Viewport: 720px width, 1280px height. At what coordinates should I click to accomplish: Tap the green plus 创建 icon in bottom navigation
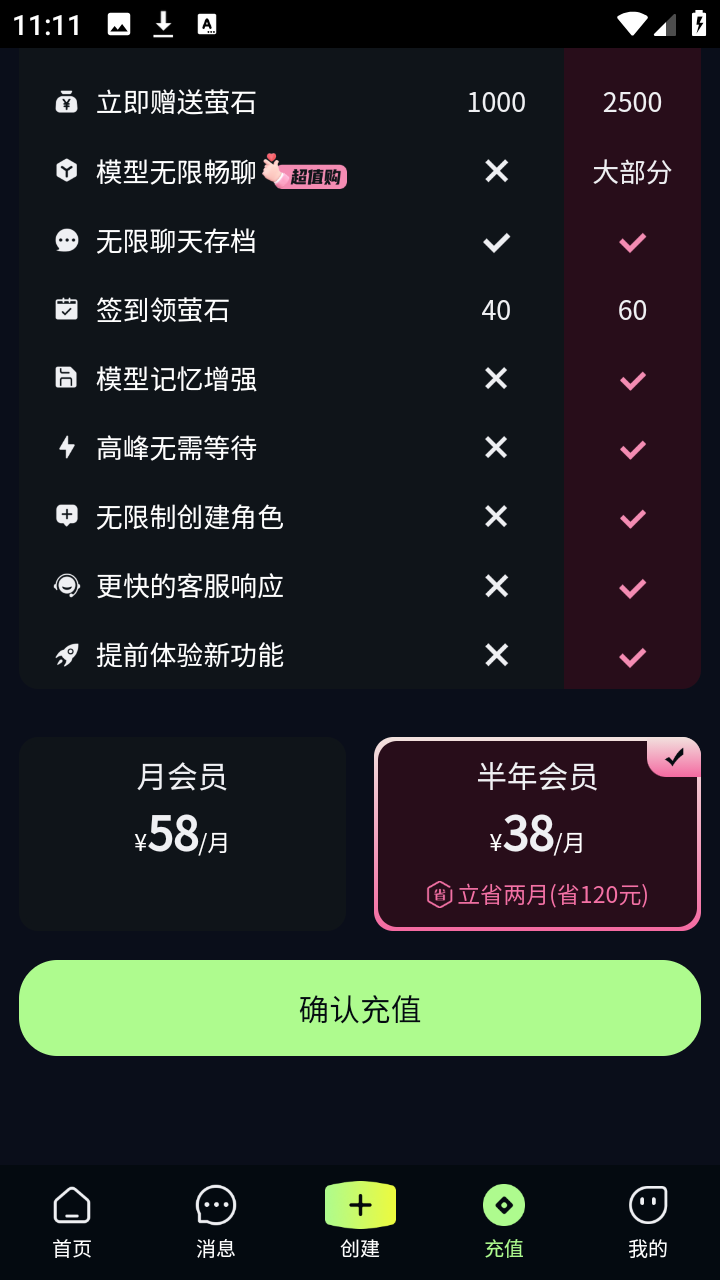(x=360, y=1206)
